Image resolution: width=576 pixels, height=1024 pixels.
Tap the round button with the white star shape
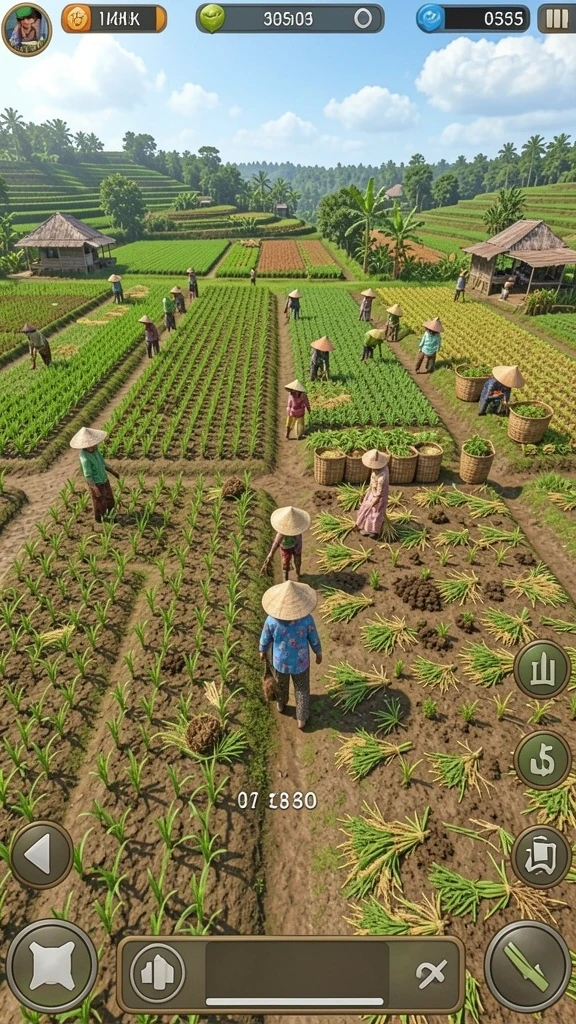pyautogui.click(x=52, y=965)
